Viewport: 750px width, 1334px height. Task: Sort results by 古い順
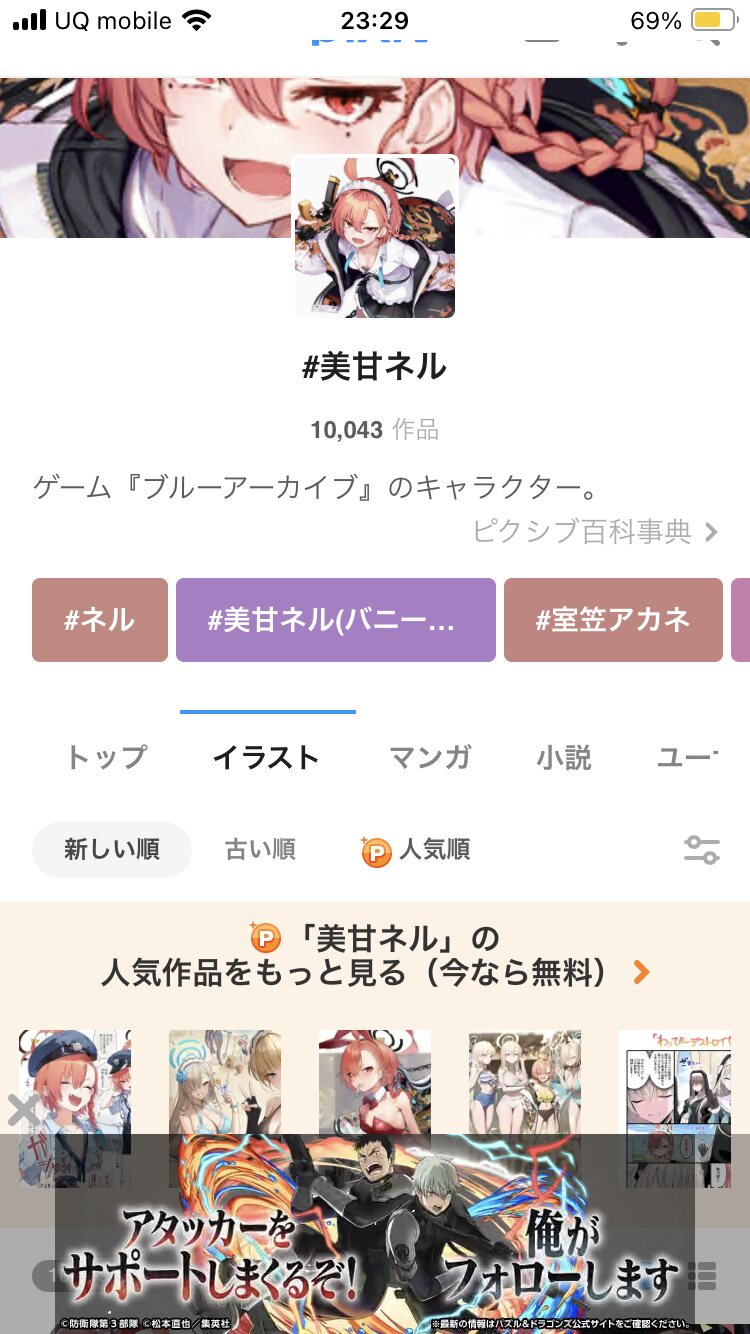point(260,850)
